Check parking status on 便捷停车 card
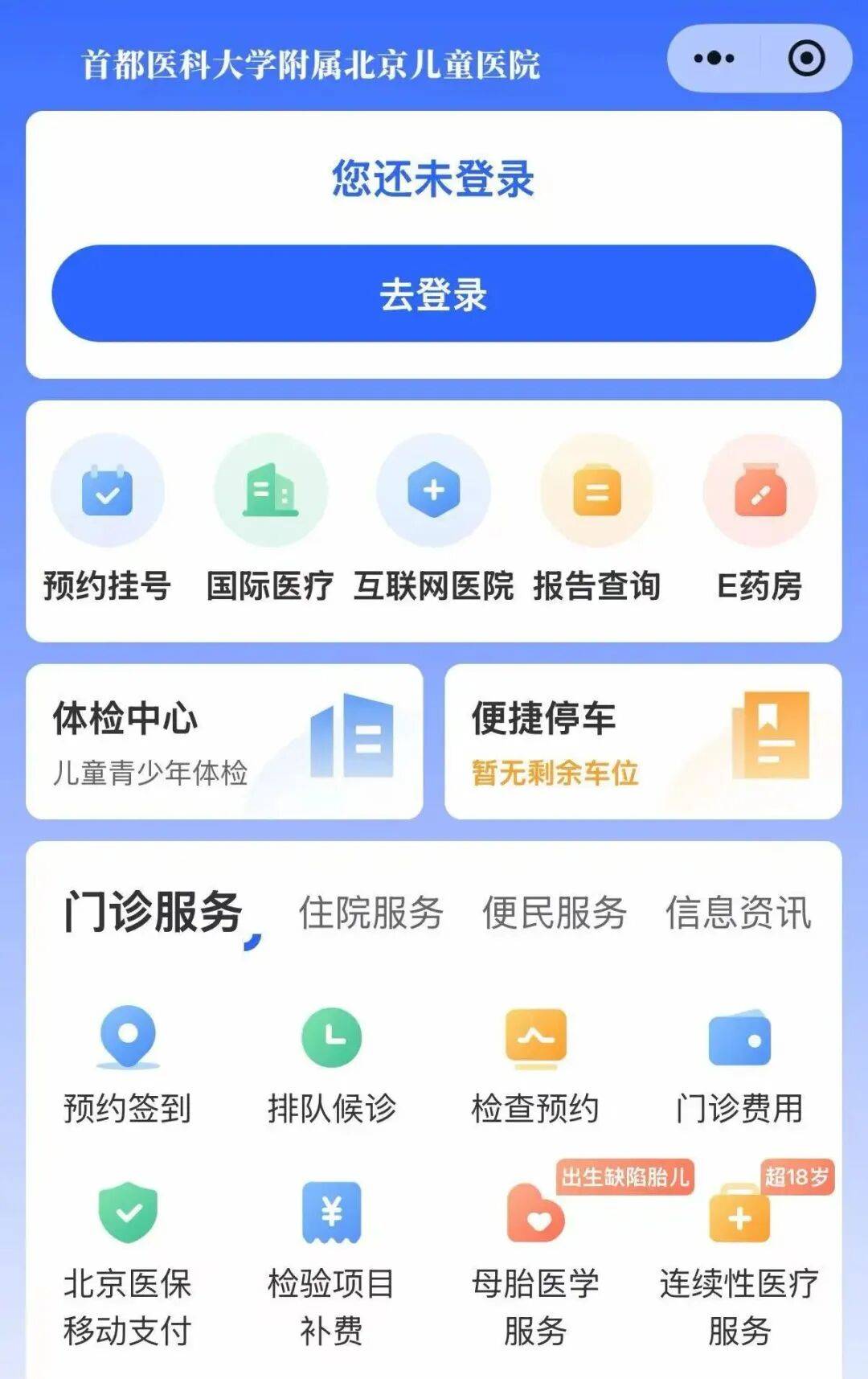Screen dimensions: 868x1379 [643, 744]
